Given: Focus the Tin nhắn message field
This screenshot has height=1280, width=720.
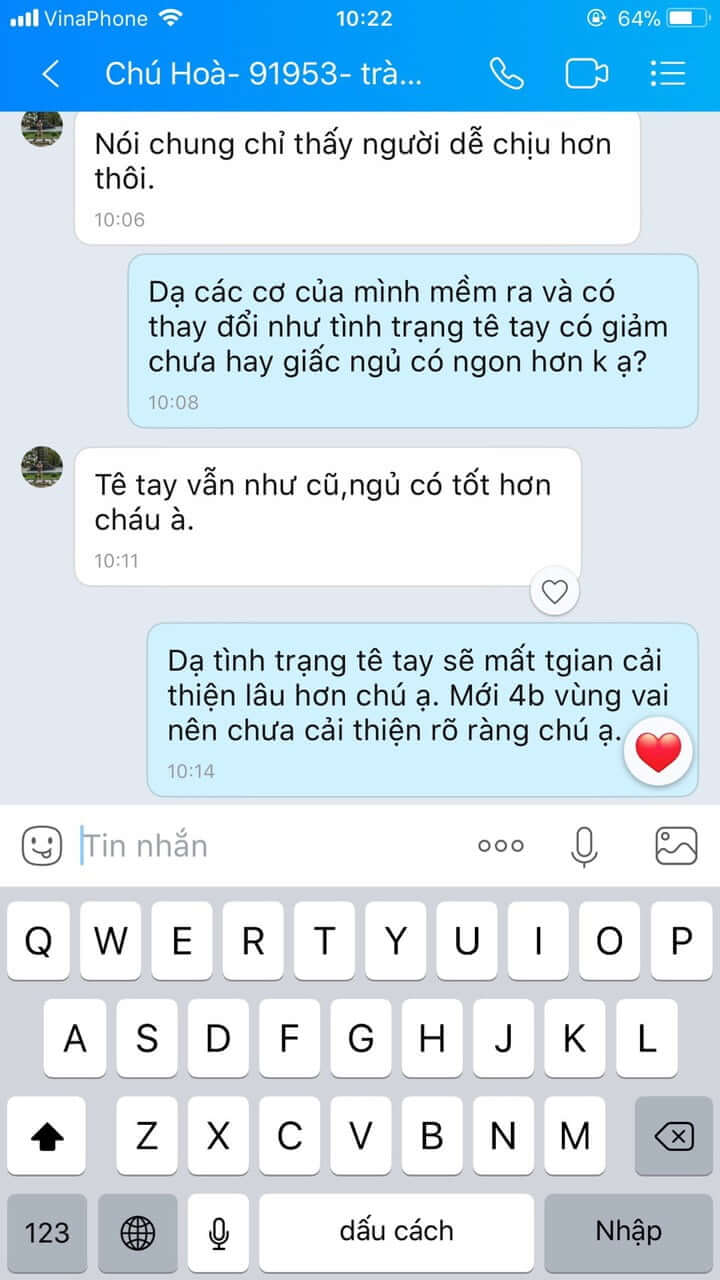Looking at the screenshot, I should [x=270, y=846].
